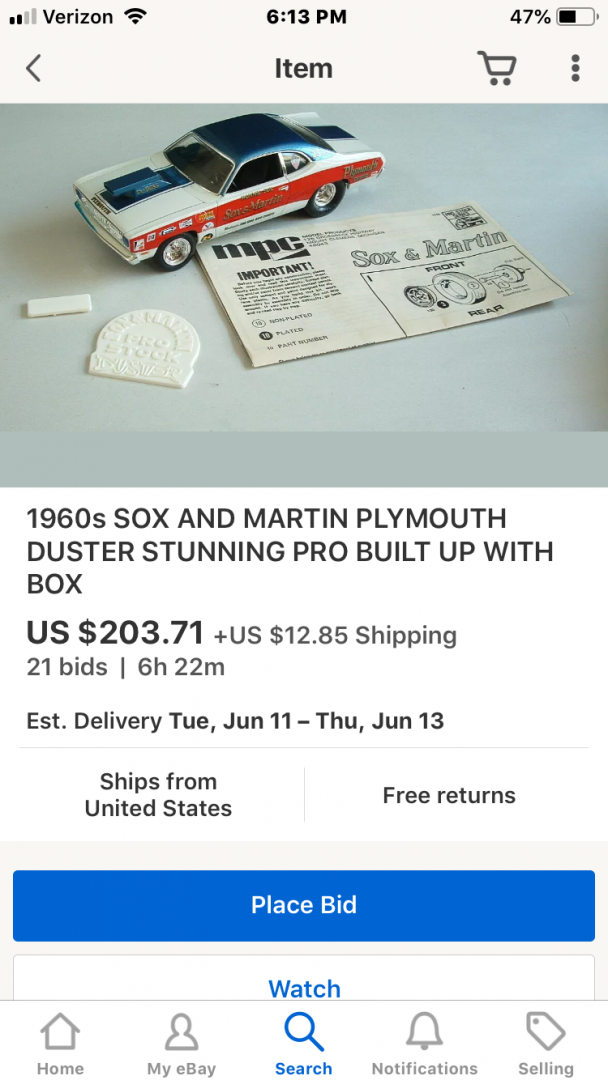Switch to the Home tab
608x1080 pixels.
(60, 1043)
